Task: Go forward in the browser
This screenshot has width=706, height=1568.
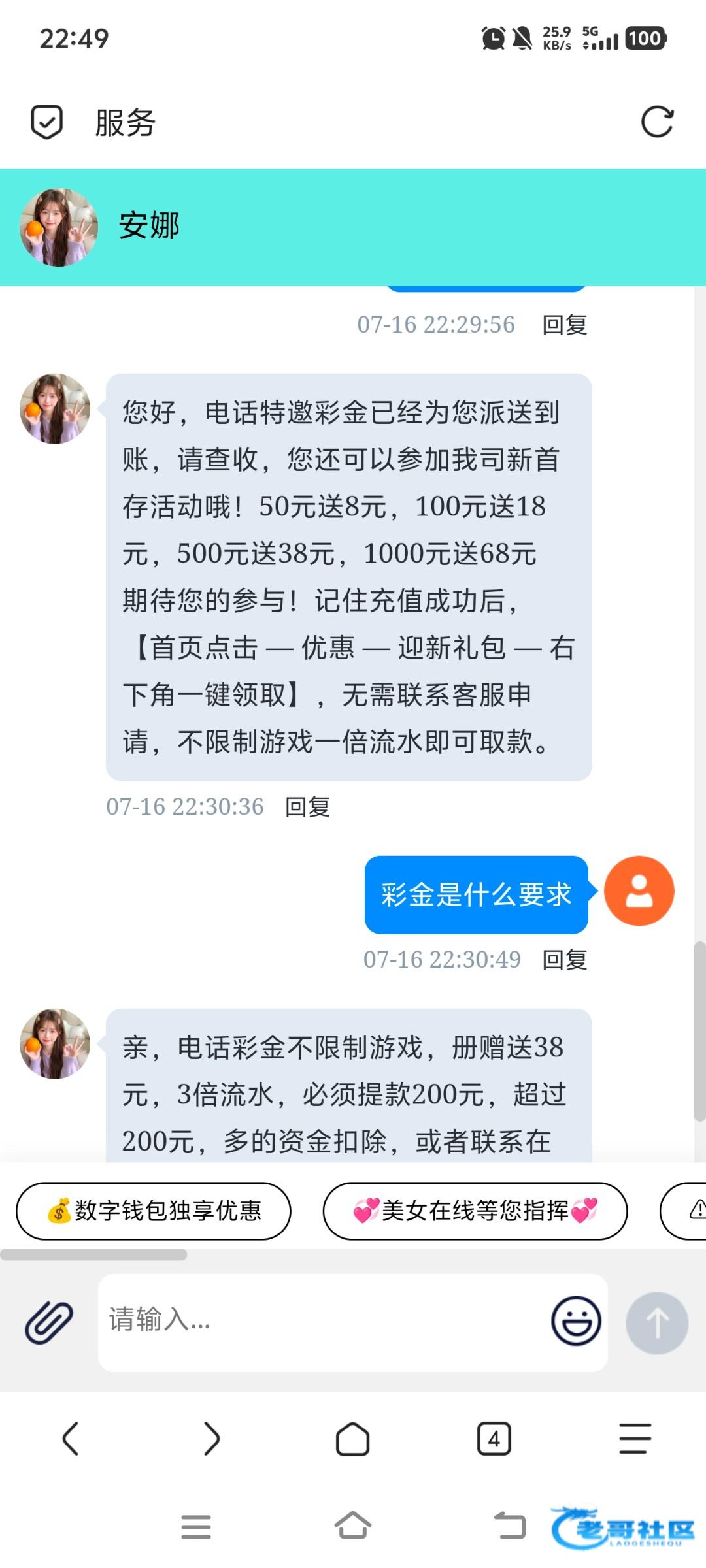Action: click(x=212, y=1439)
